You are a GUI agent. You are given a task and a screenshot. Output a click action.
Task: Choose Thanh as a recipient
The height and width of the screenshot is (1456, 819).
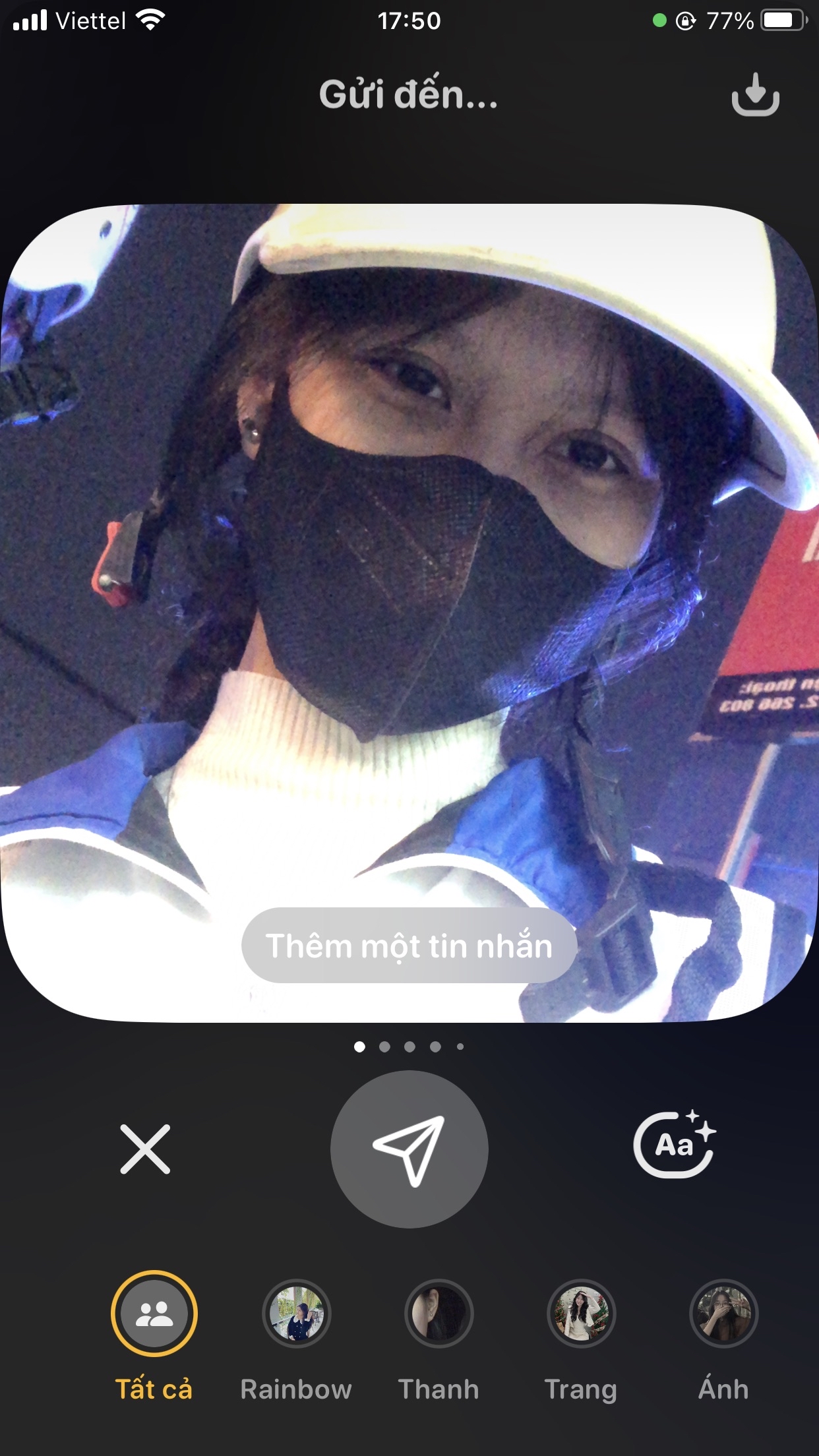pyautogui.click(x=439, y=1314)
